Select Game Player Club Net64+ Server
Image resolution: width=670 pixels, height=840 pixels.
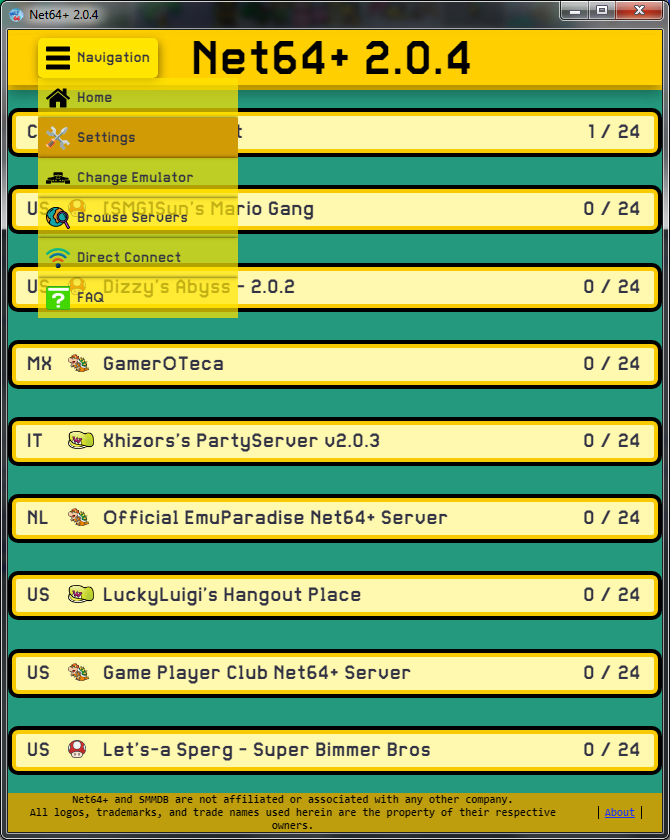point(334,673)
